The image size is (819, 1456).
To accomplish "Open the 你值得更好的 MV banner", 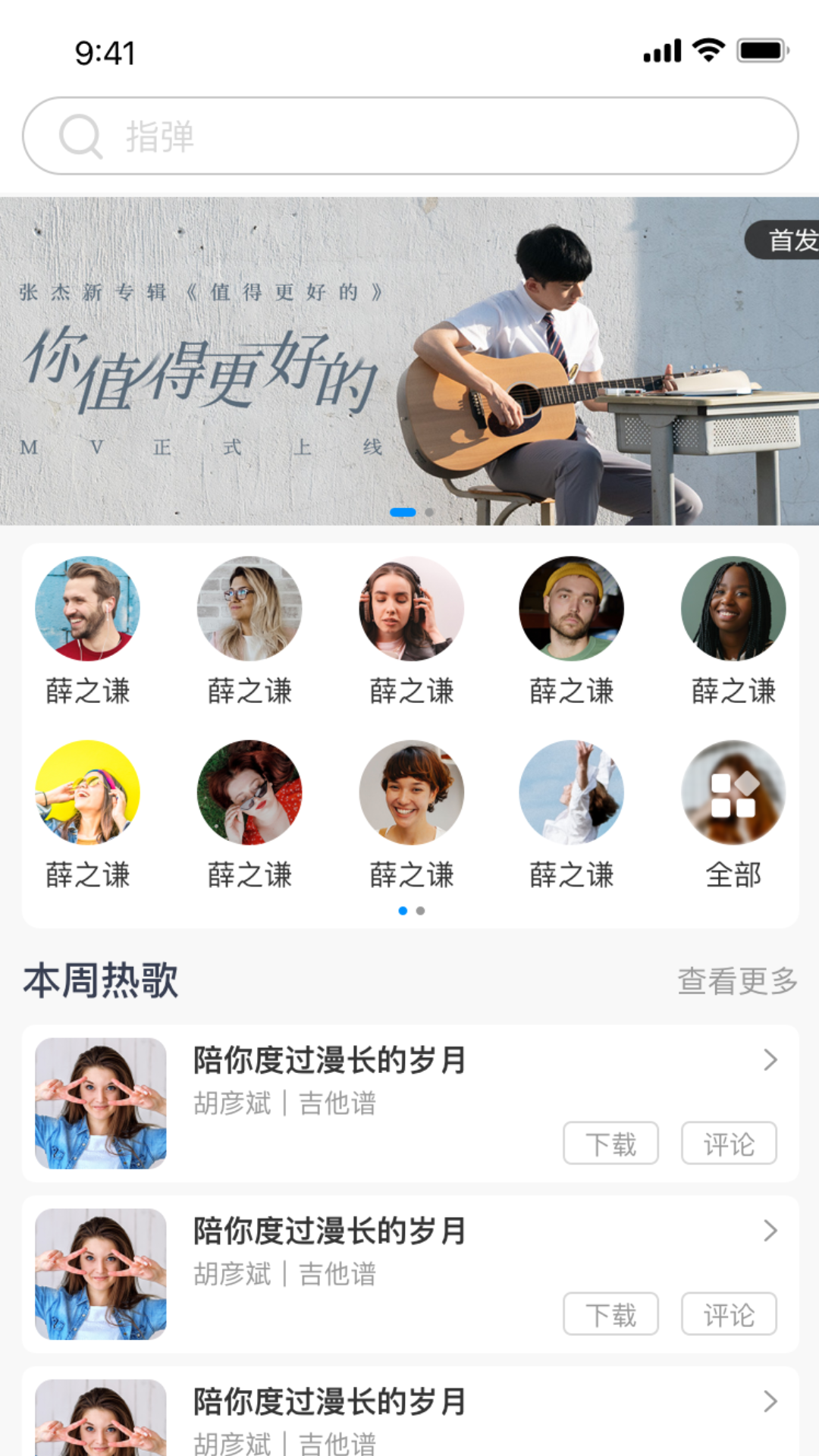I will [x=409, y=361].
